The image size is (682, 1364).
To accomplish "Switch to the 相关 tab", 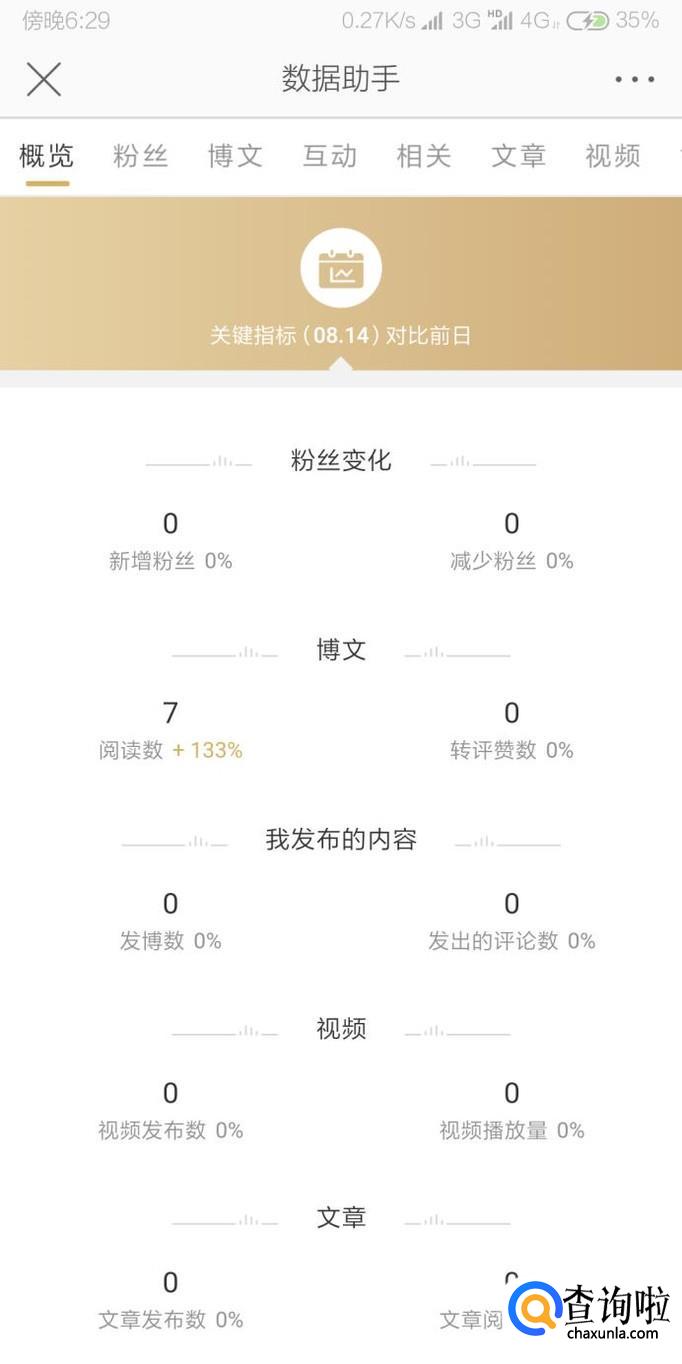I will pos(424,156).
